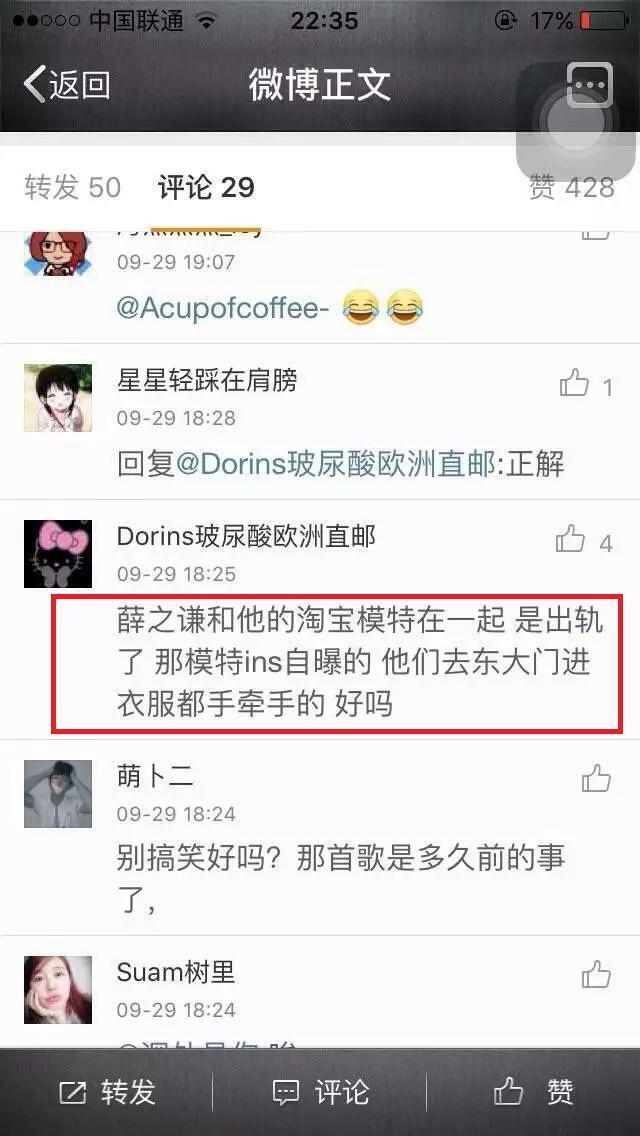The width and height of the screenshot is (640, 1136).
Task: Like Suam树里's comment
Action: [596, 973]
